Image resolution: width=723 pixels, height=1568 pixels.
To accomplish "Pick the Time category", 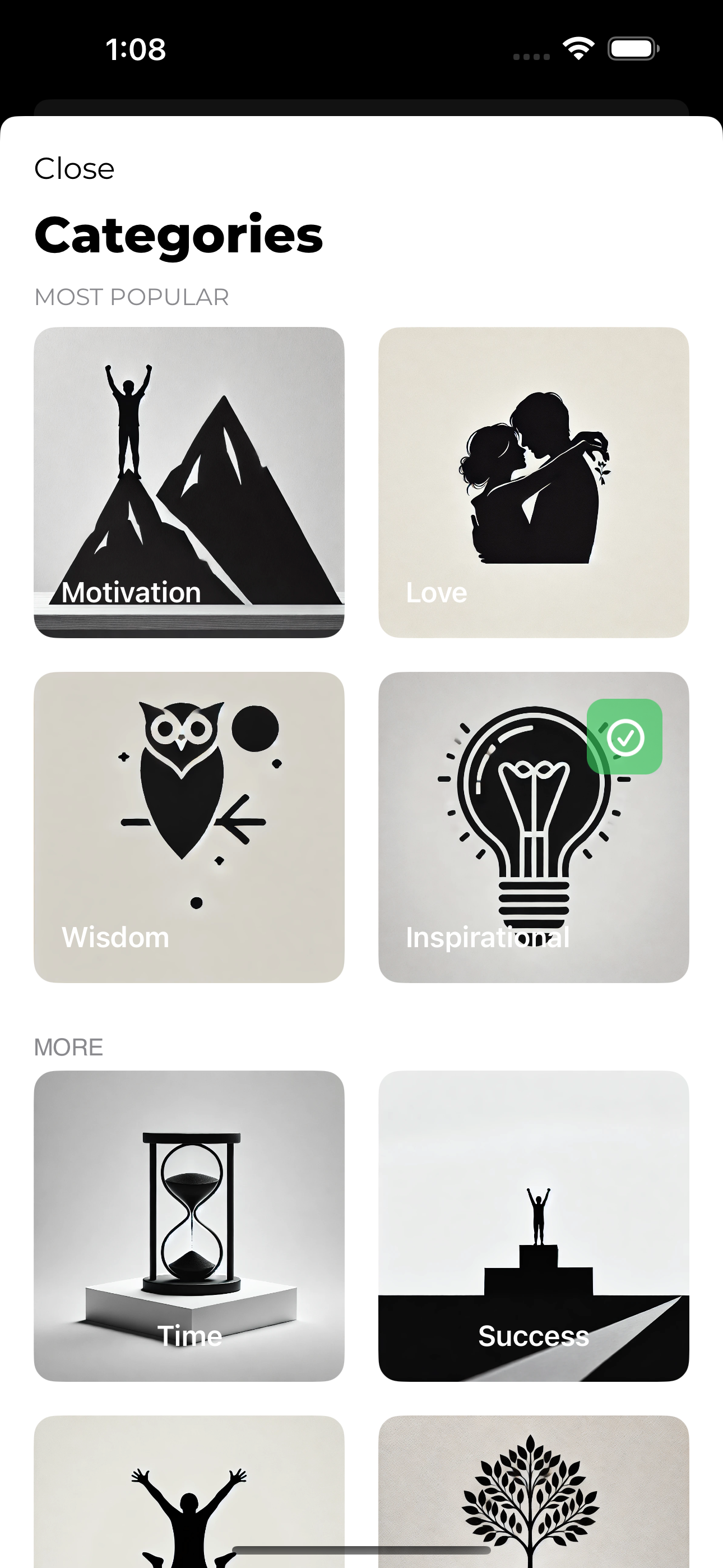I will (189, 1225).
